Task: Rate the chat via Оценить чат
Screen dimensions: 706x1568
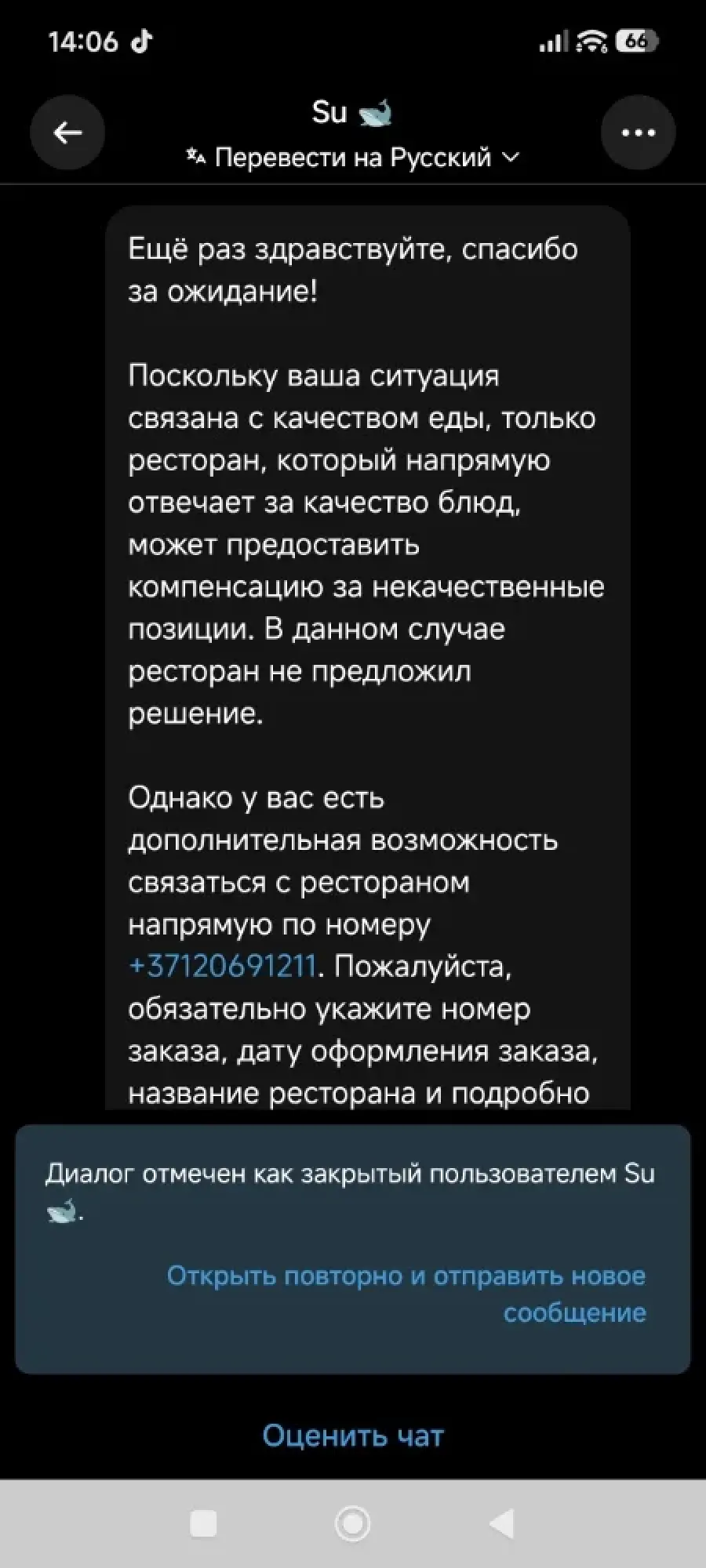Action: [353, 1436]
